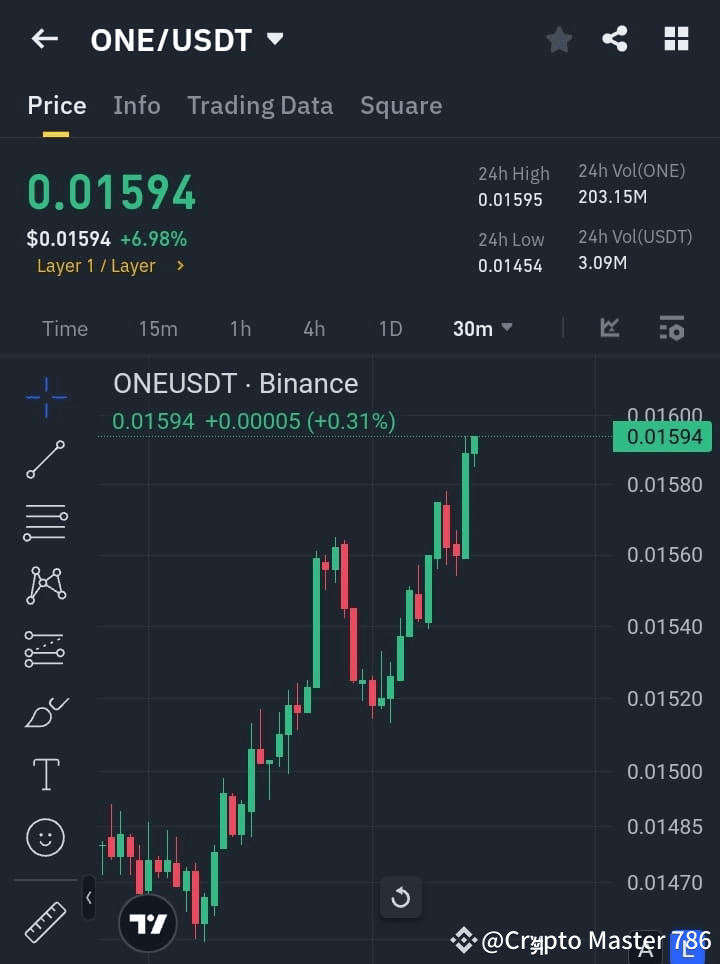Open the Info tab

tap(136, 105)
